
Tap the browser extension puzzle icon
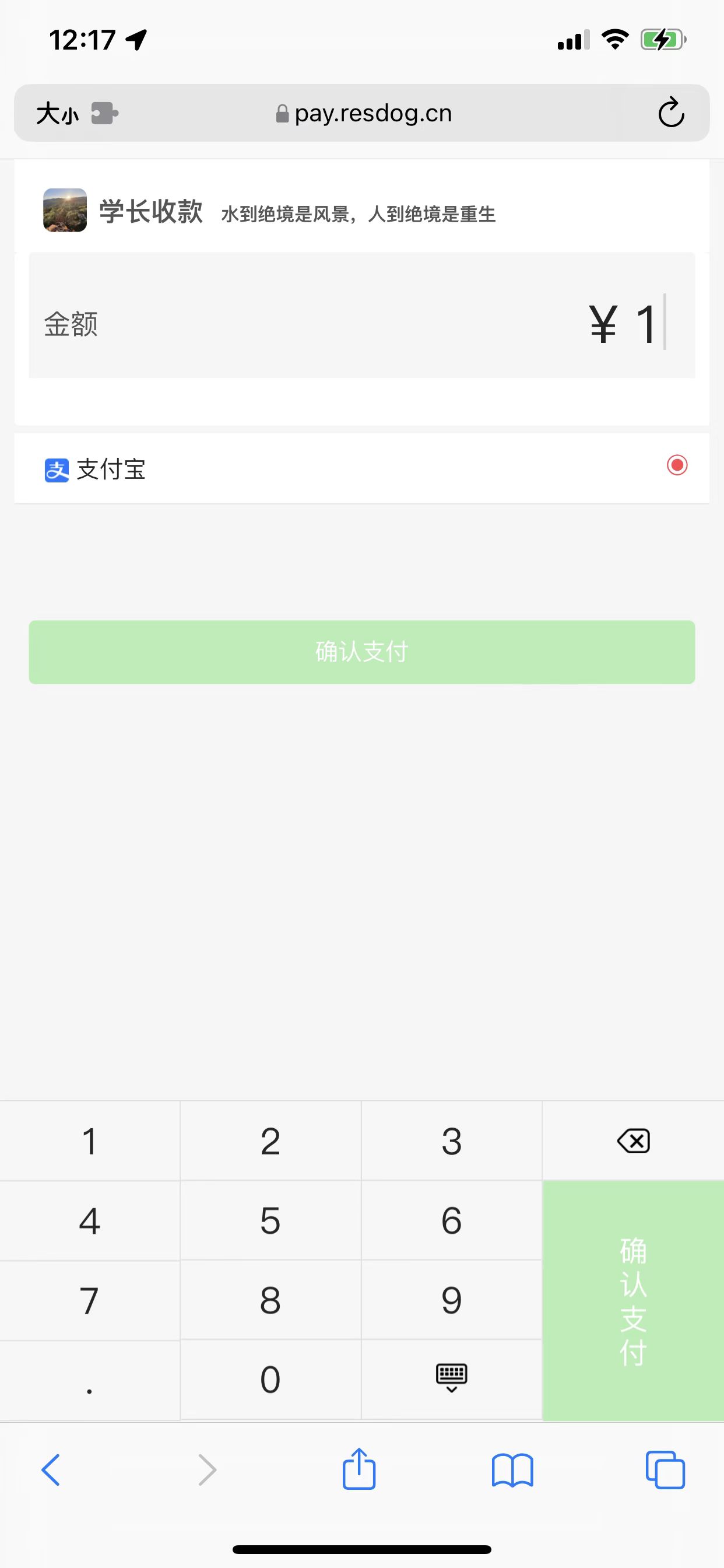(105, 112)
